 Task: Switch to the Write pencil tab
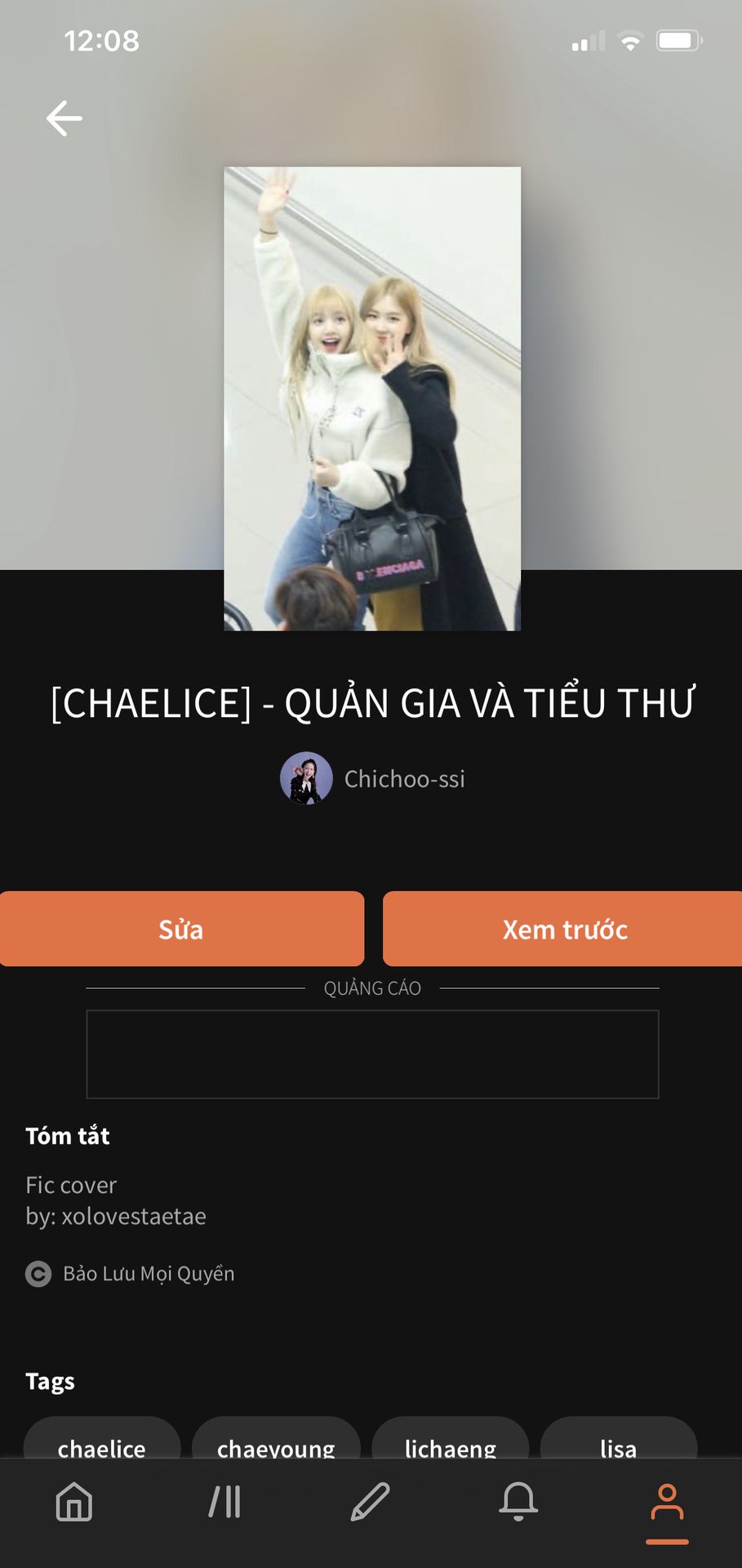click(371, 1502)
